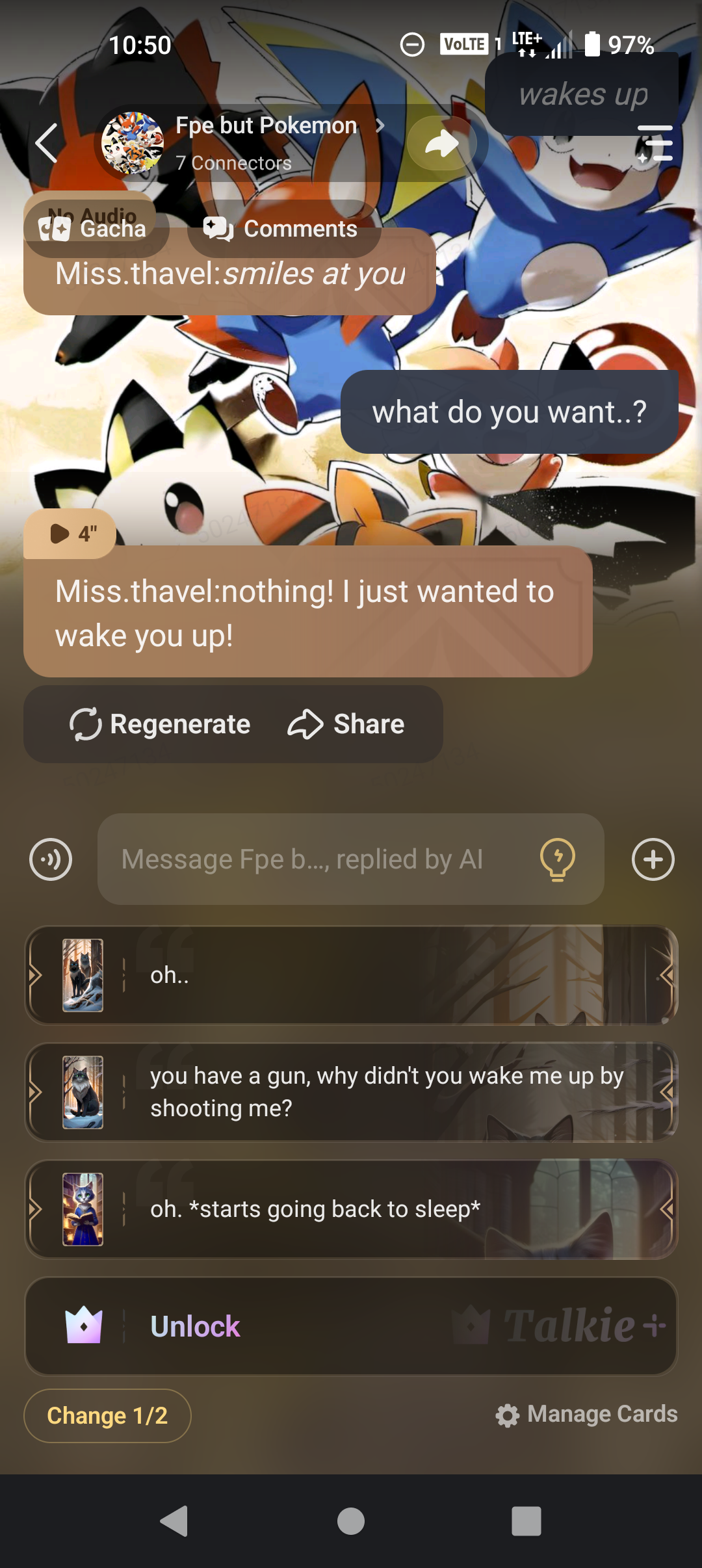Select the "oh.." suggested reply
The width and height of the screenshot is (702, 1568).
click(x=351, y=975)
